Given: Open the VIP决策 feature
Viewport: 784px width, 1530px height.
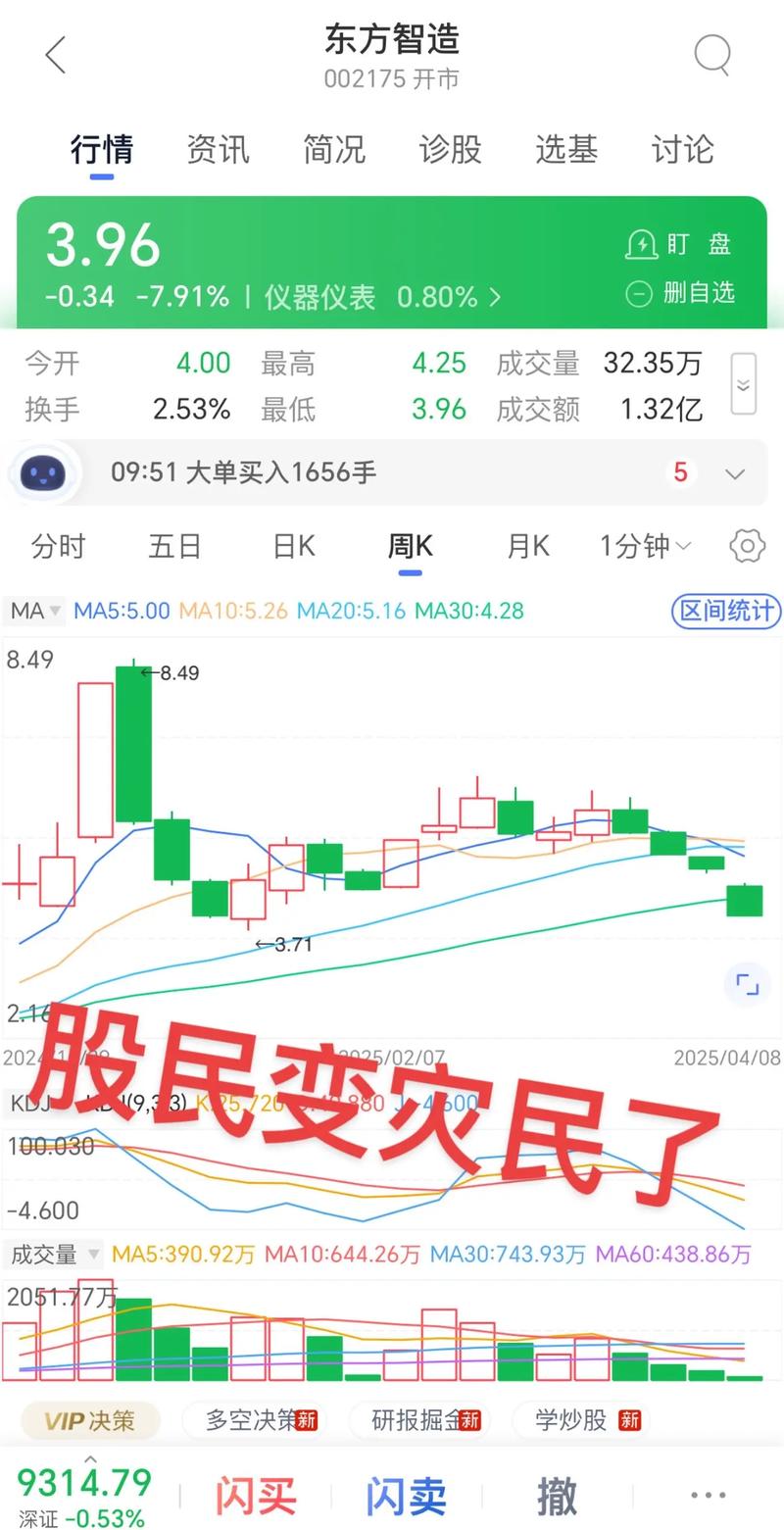Looking at the screenshot, I should pyautogui.click(x=89, y=1419).
